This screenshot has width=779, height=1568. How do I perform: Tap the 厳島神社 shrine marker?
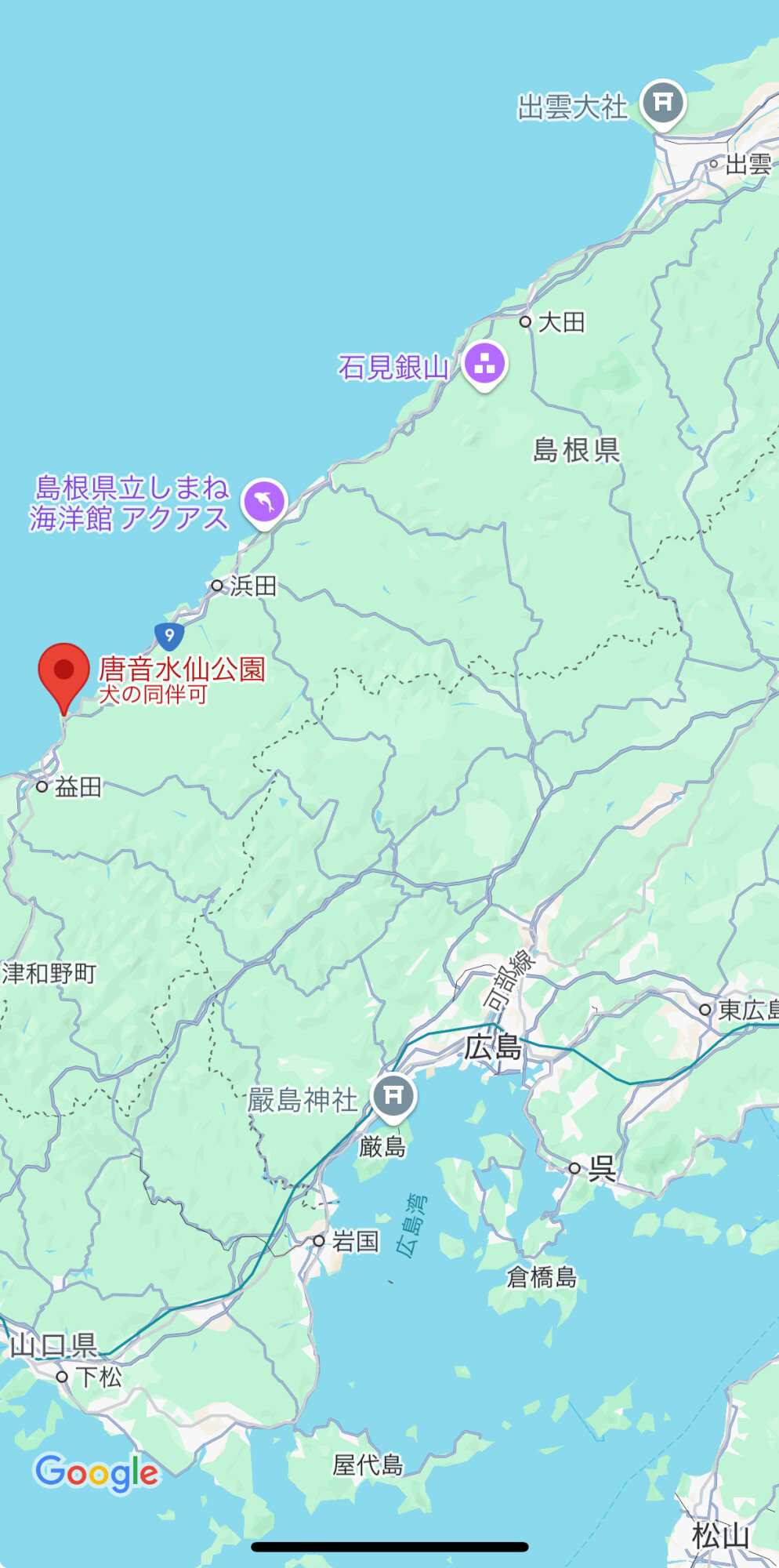click(393, 1095)
